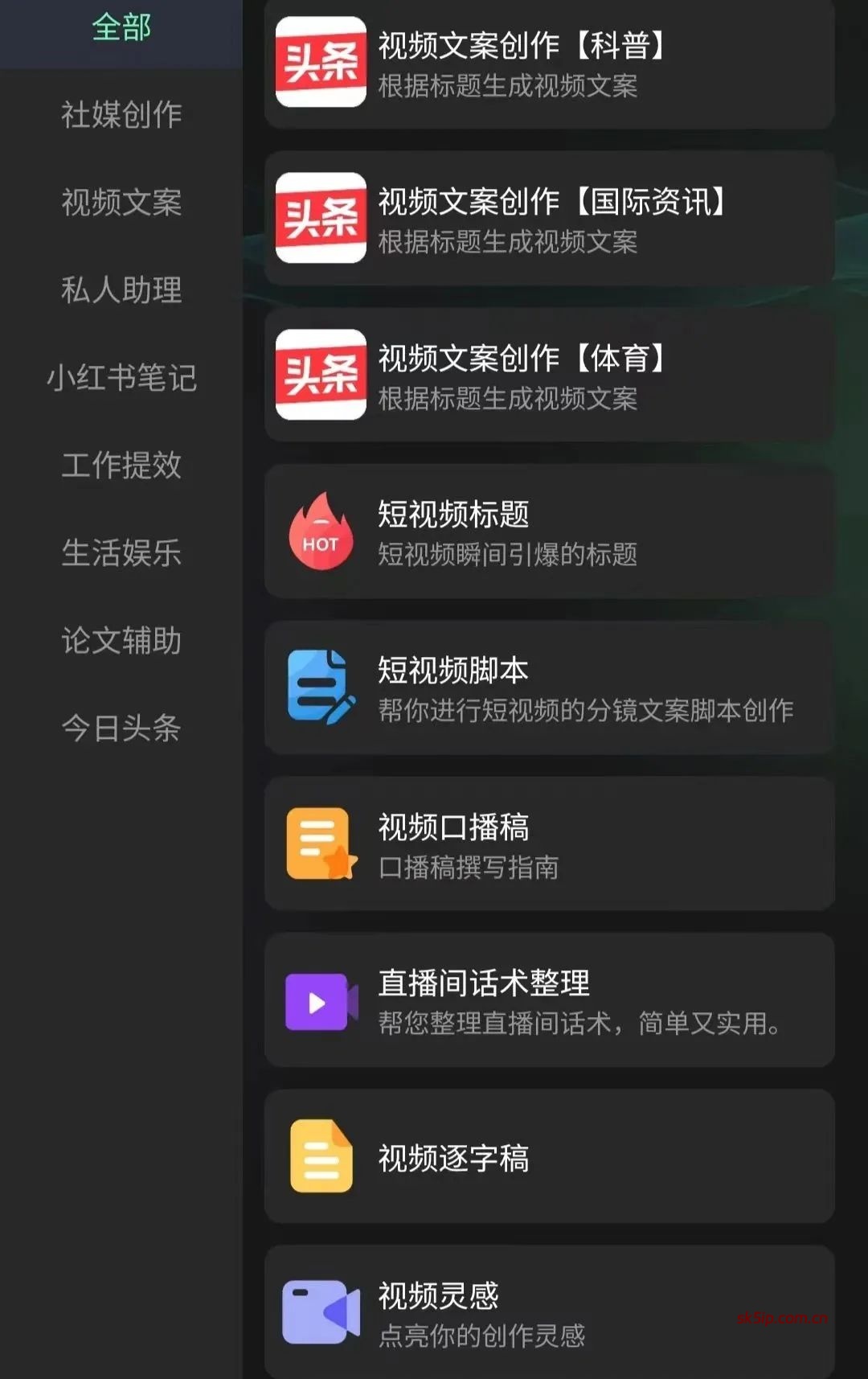Select the 生活娱乐 sidebar item
This screenshot has width=868, height=1379.
pos(121,552)
